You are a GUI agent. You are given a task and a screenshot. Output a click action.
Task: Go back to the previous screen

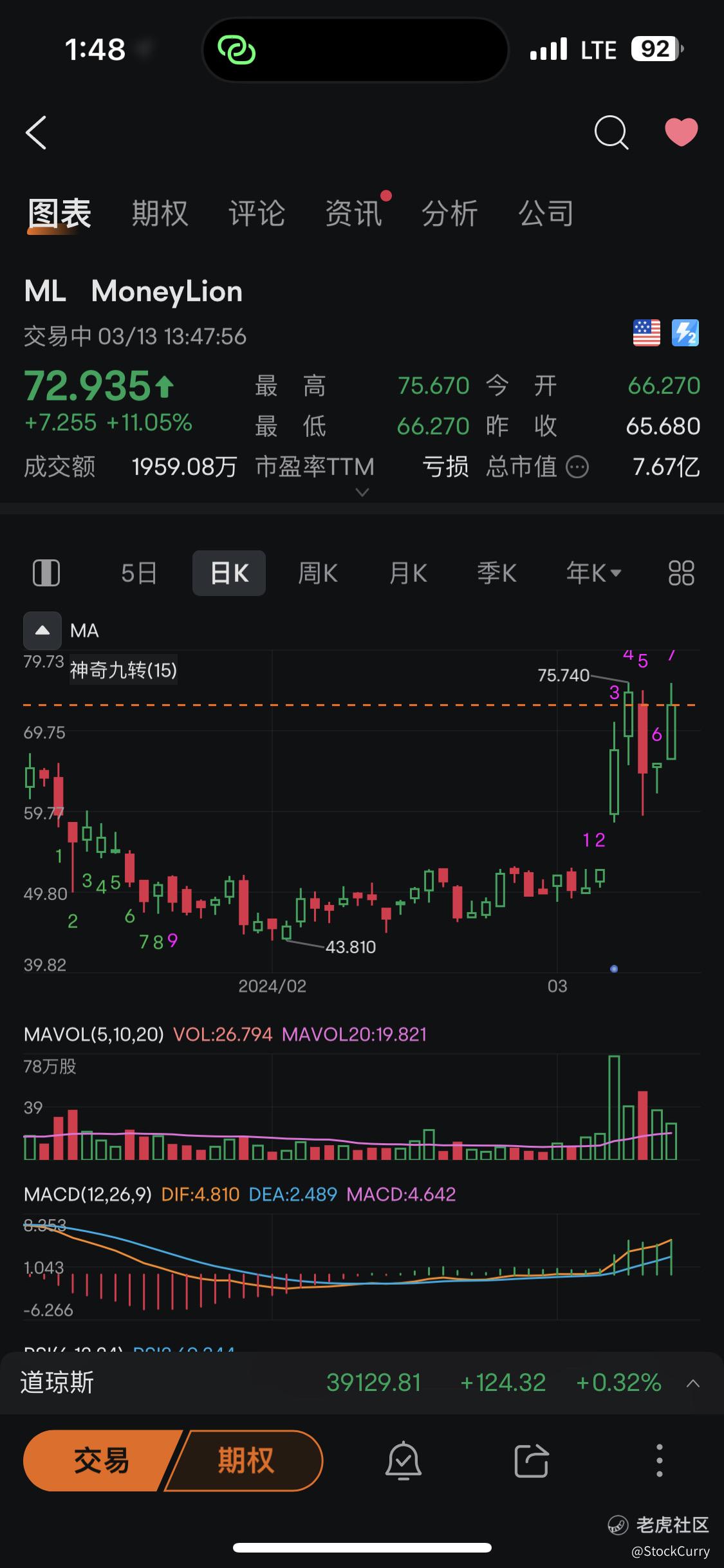pos(36,133)
